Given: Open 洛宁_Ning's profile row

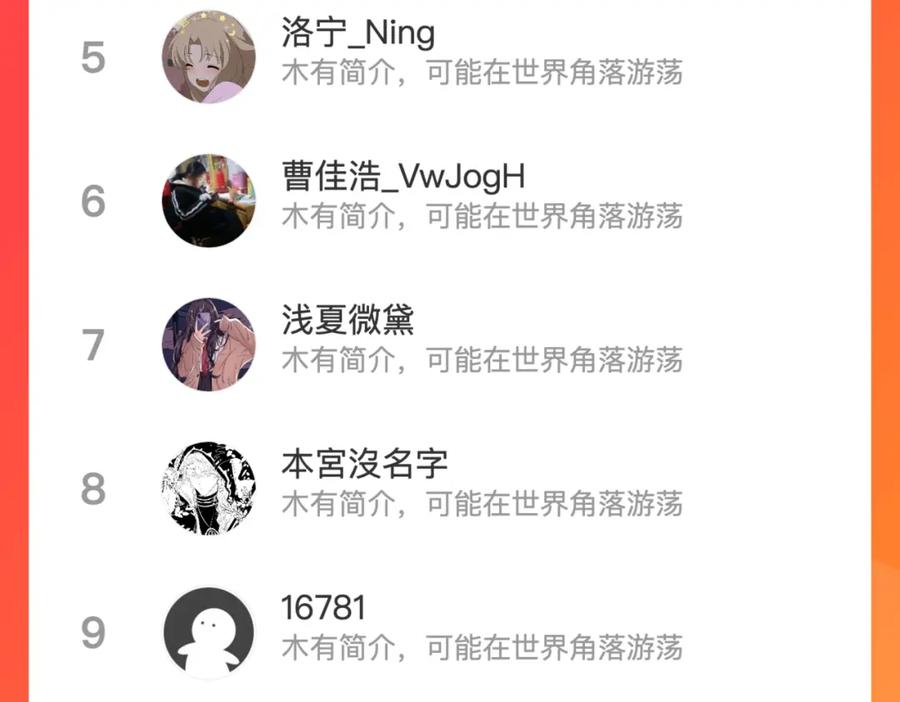Looking at the screenshot, I should pyautogui.click(x=450, y=57).
